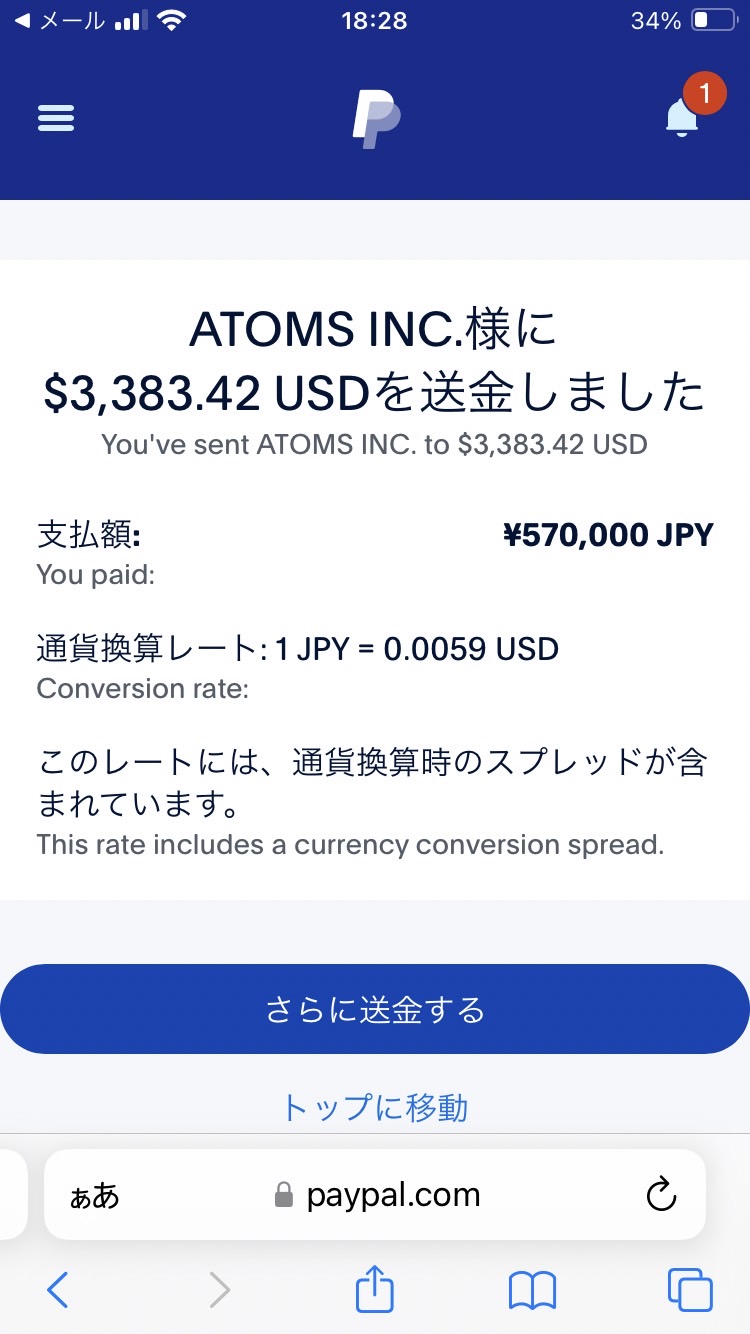Image resolution: width=750 pixels, height=1334 pixels.
Task: Share this page
Action: tap(375, 1288)
